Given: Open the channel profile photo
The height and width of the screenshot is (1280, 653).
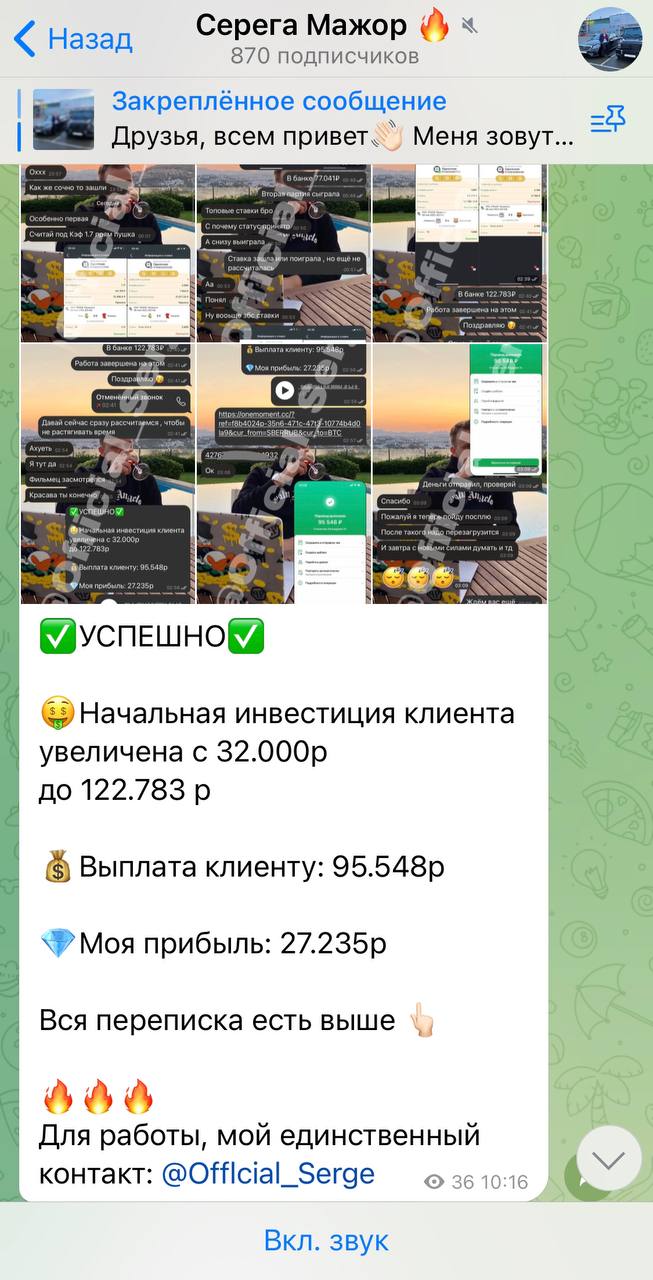Looking at the screenshot, I should [x=610, y=39].
